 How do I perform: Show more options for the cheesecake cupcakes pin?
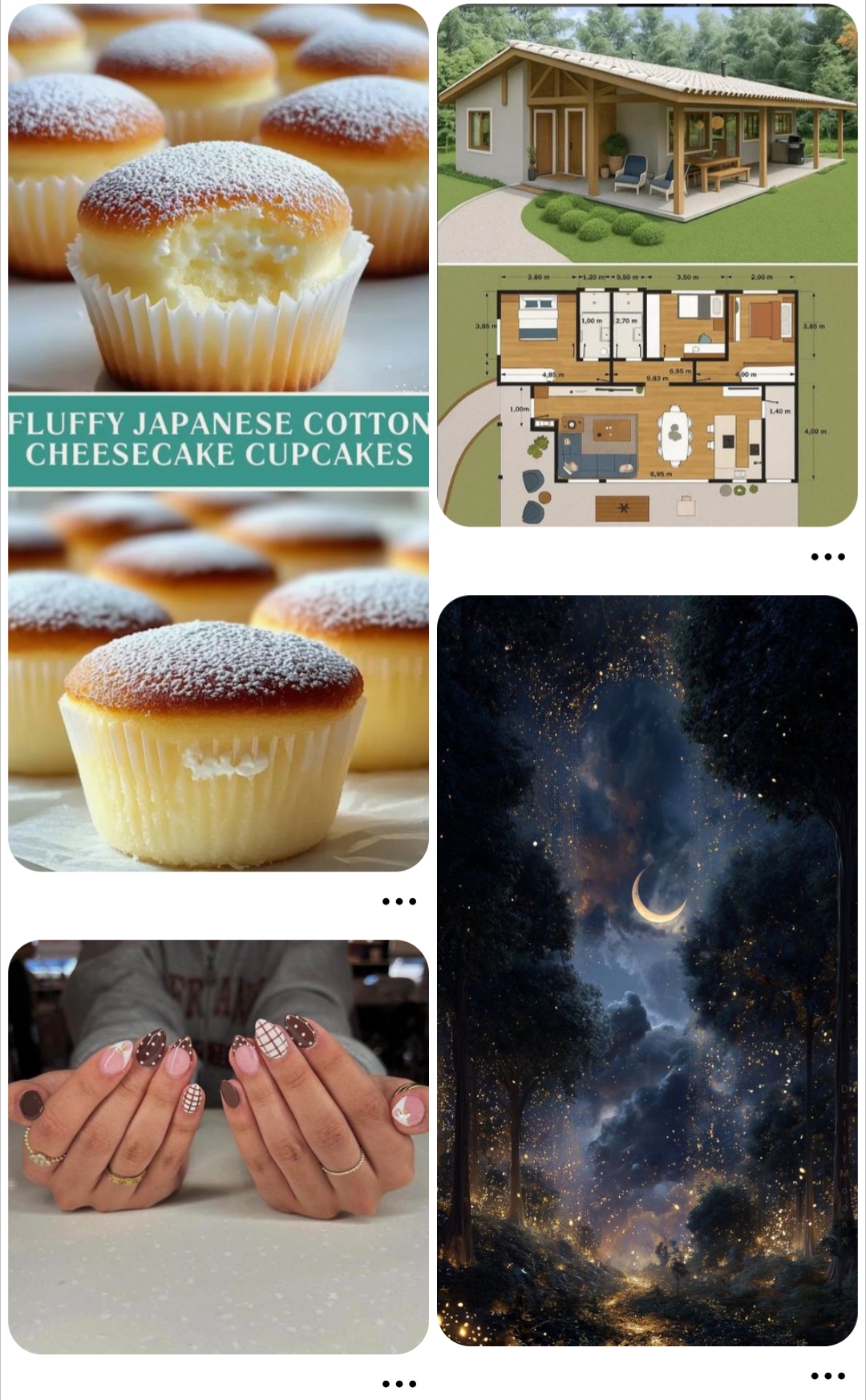[399, 901]
